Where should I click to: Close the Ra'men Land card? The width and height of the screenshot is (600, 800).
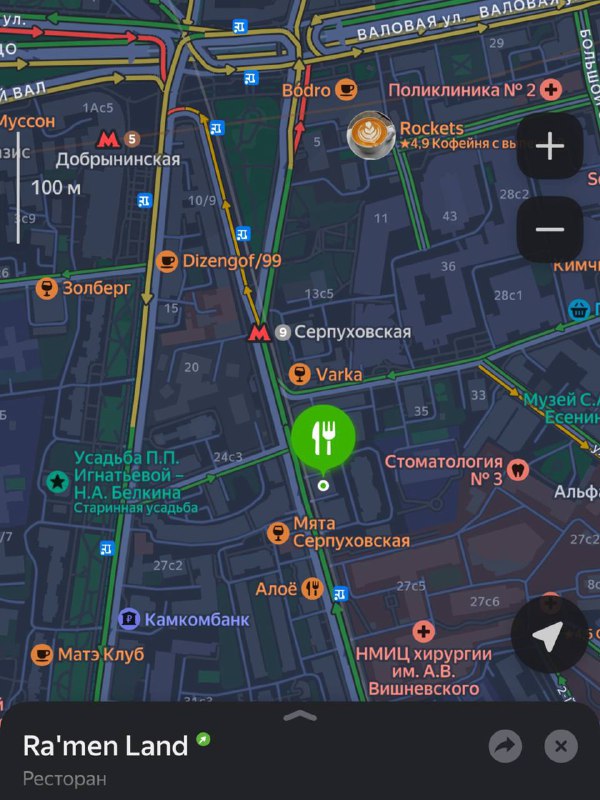click(561, 746)
